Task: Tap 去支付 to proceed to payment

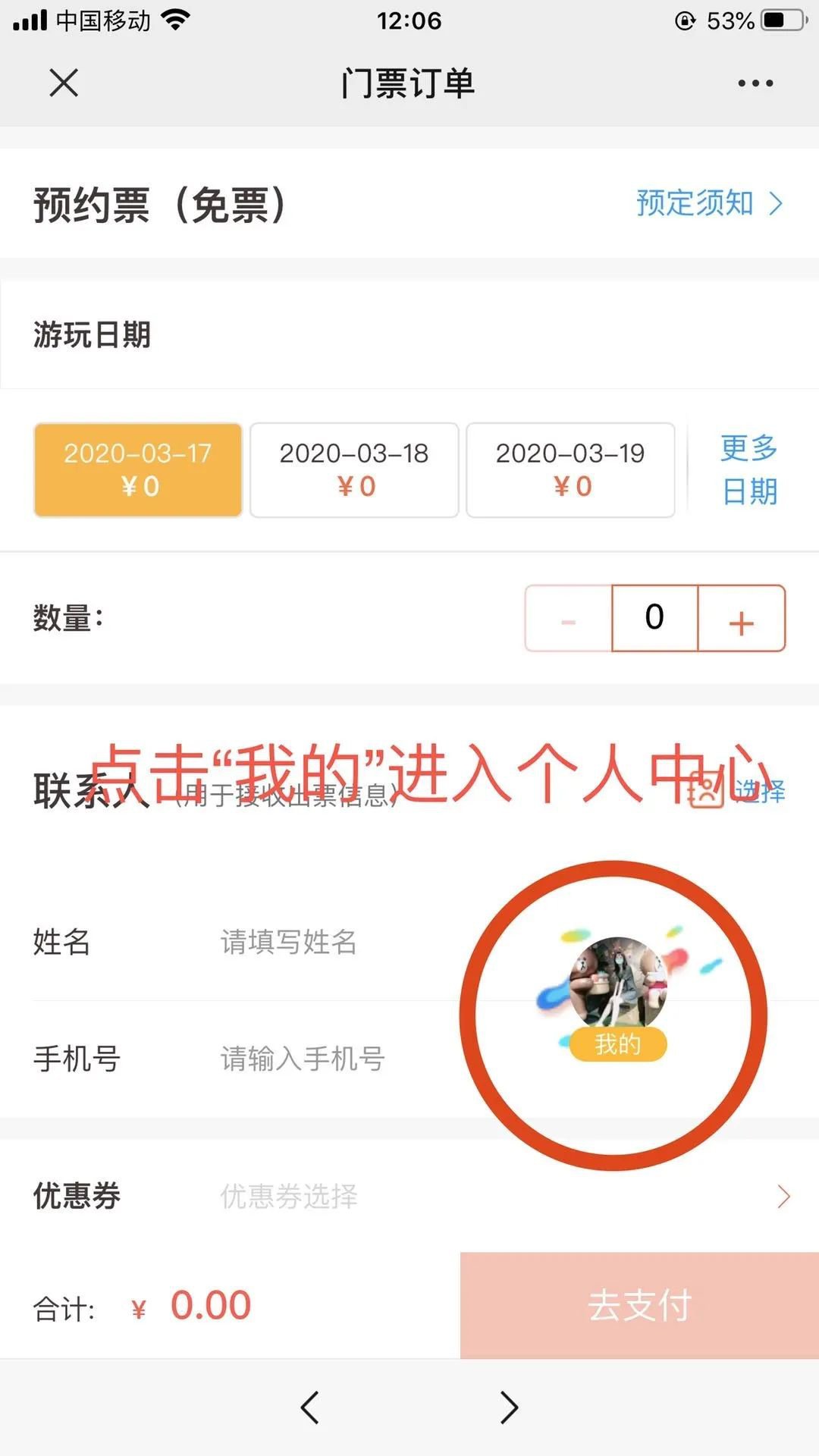Action: click(x=639, y=1305)
